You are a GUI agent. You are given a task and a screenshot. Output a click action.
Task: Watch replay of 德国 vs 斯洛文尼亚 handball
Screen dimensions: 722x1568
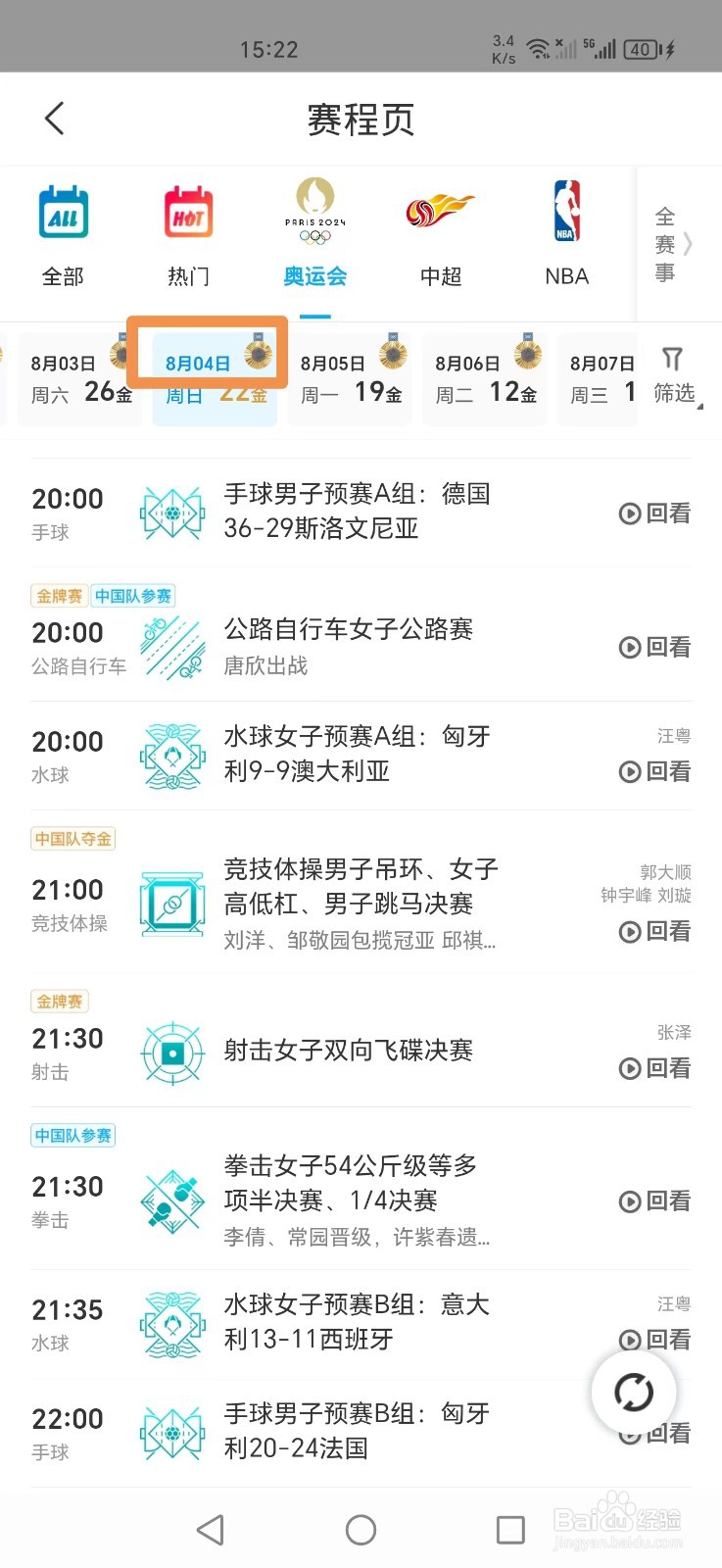(x=654, y=513)
